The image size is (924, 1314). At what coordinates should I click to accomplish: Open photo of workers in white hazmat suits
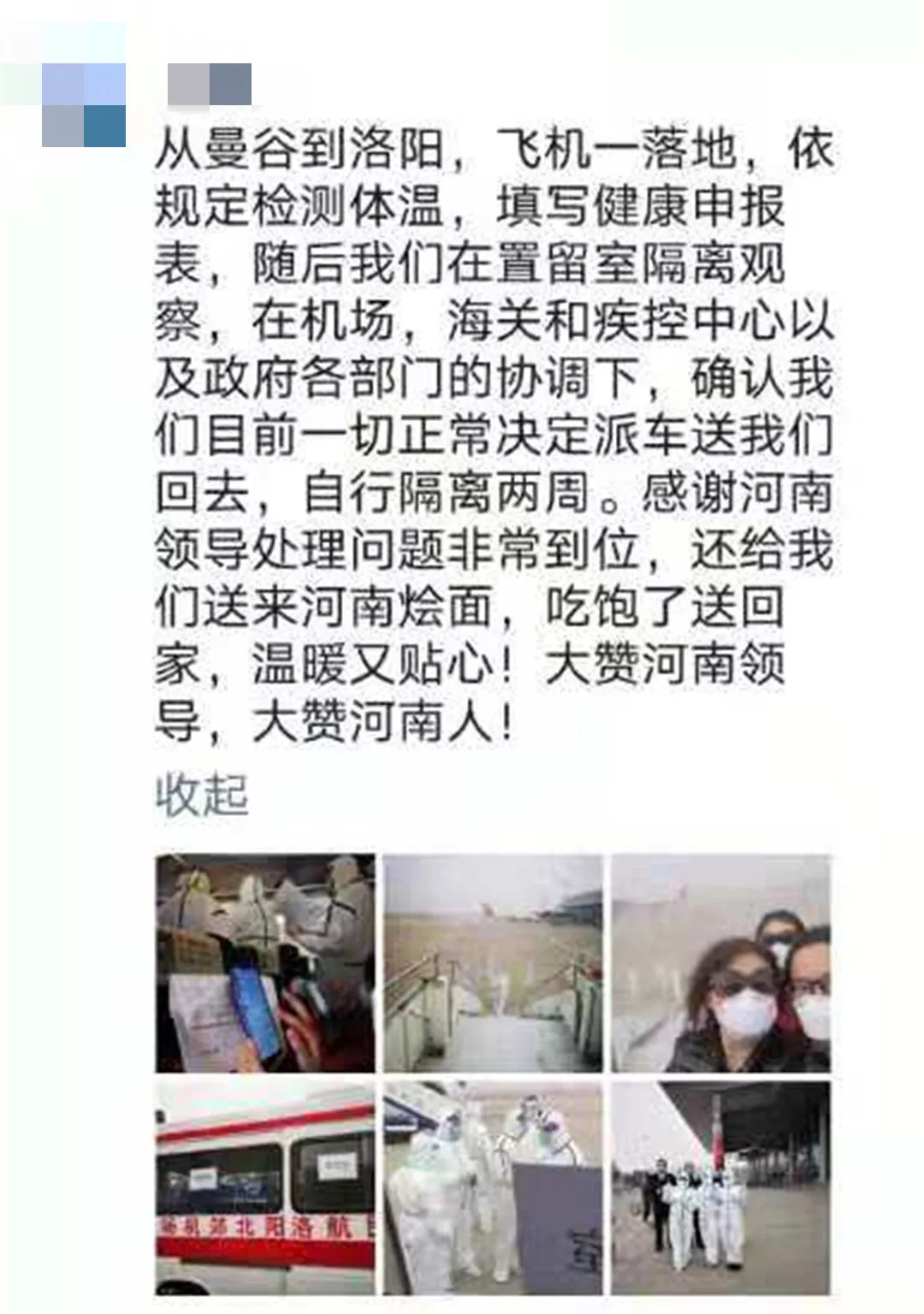493,1189
